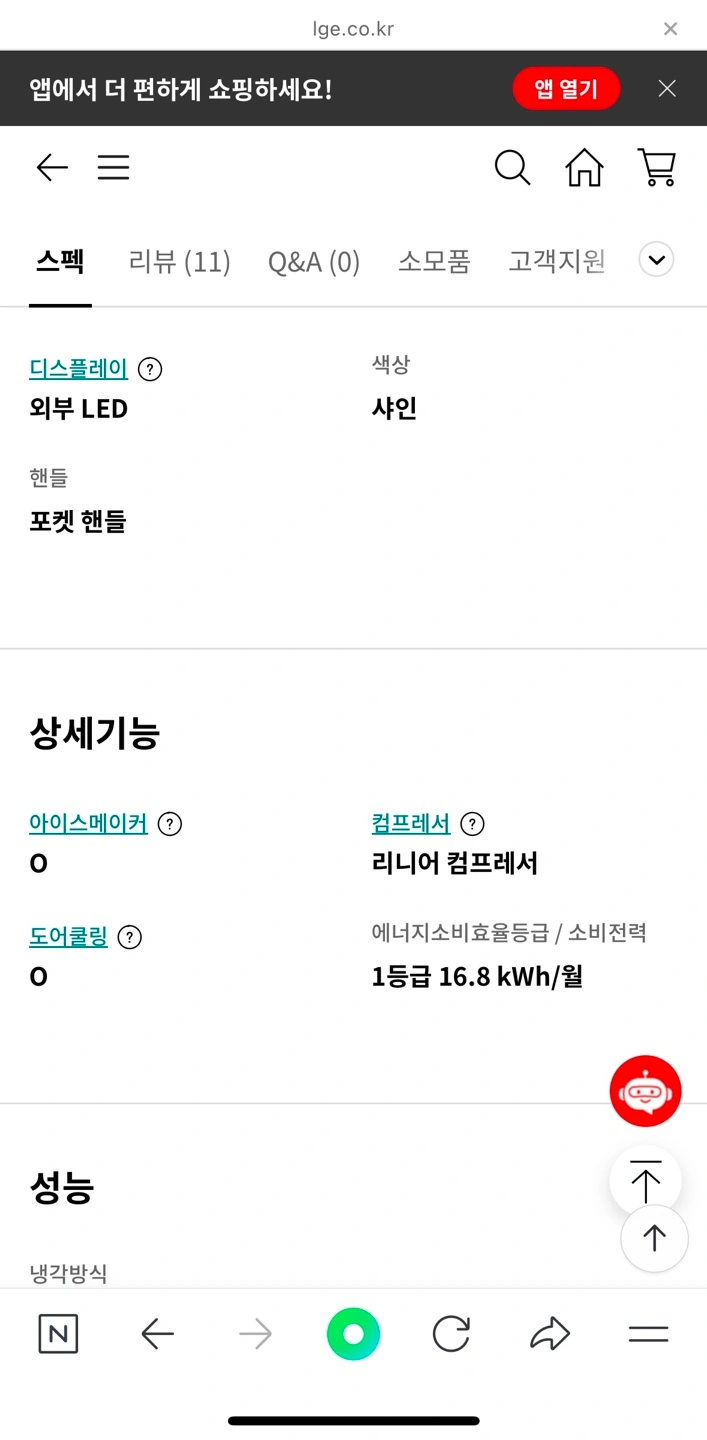Go back using the page back arrow
This screenshot has width=707, height=1440.
52,167
